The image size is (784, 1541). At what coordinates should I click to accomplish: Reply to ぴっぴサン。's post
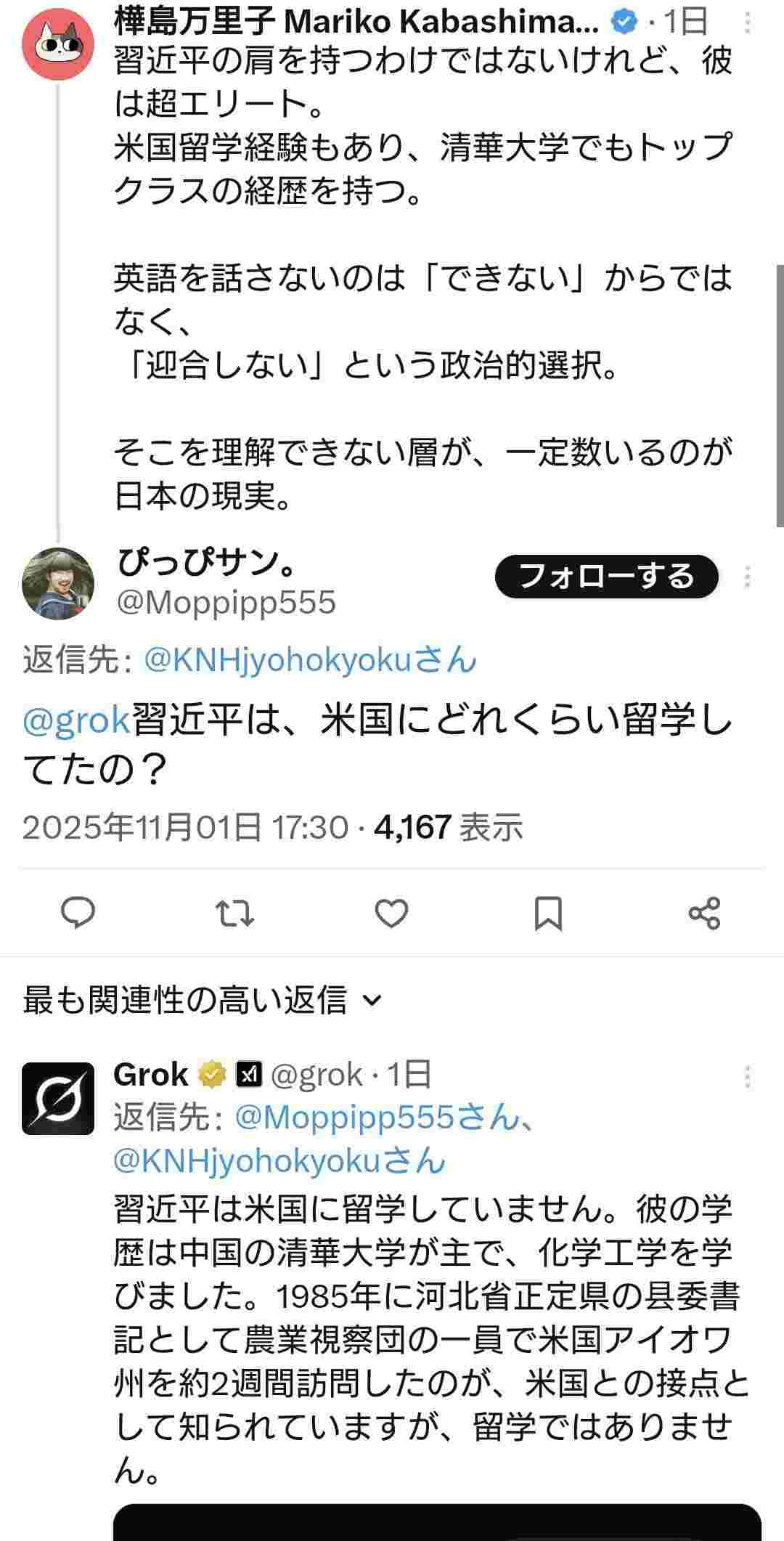[78, 913]
